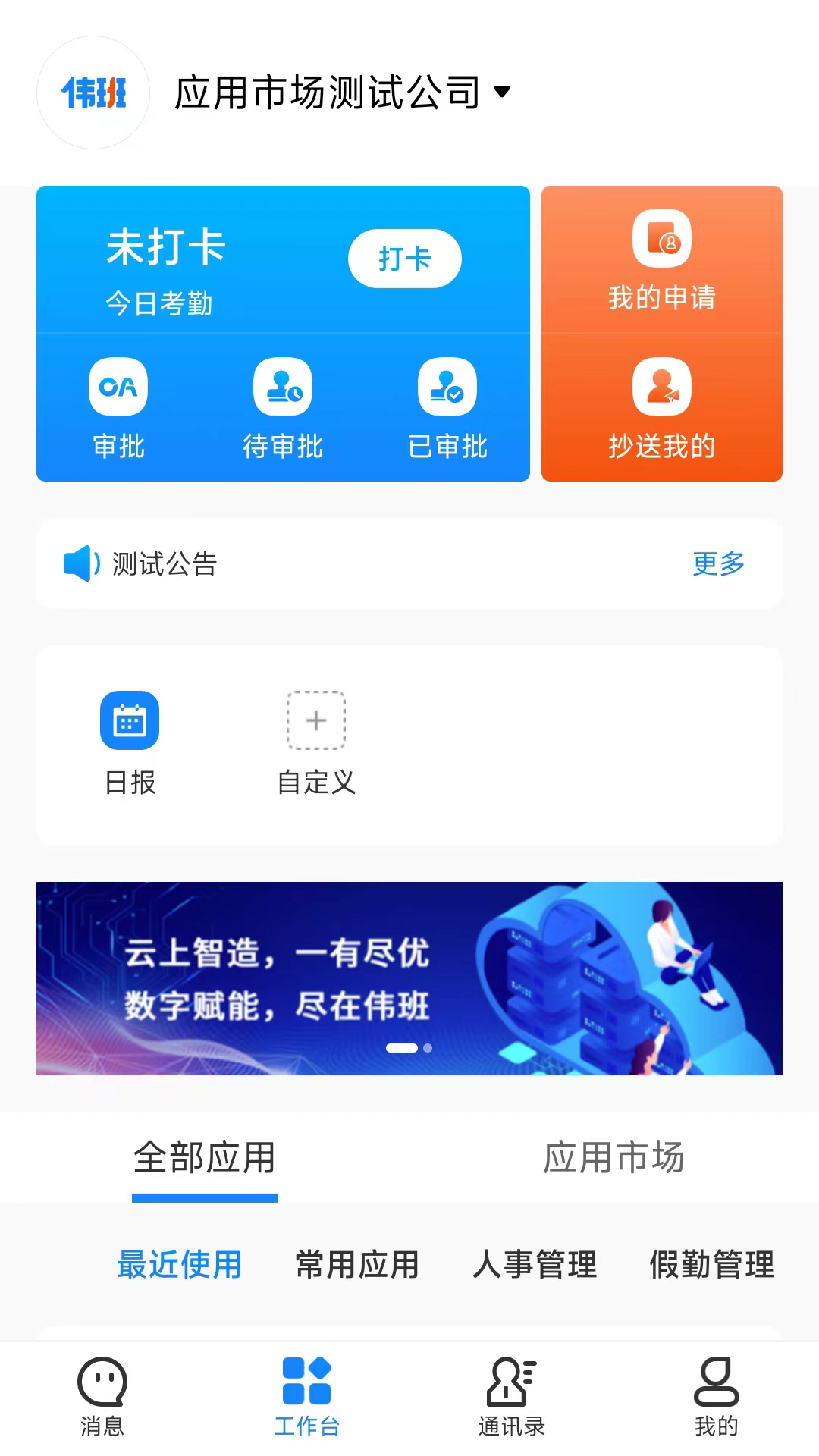The image size is (819, 1456).
Task: Open 已审批 approved items
Action: pos(447,409)
